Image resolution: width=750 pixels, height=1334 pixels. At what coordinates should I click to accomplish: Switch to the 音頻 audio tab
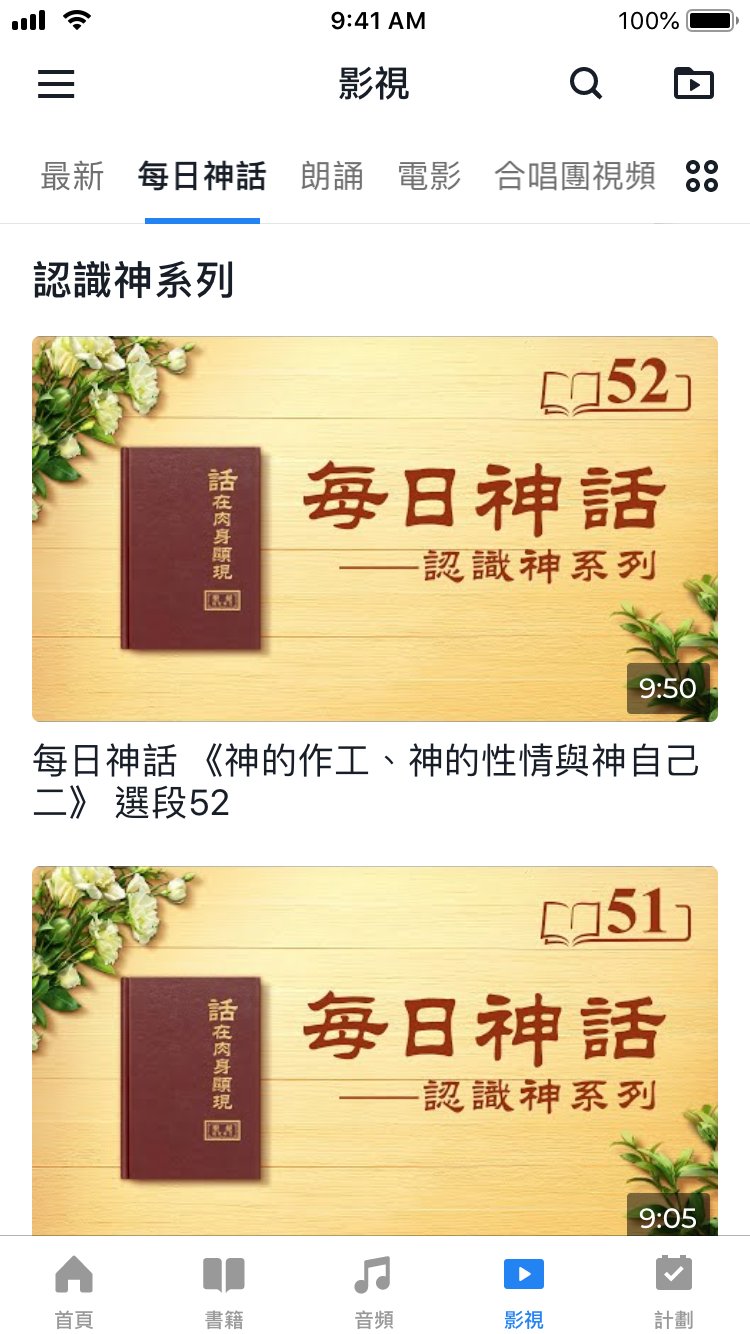(374, 1290)
